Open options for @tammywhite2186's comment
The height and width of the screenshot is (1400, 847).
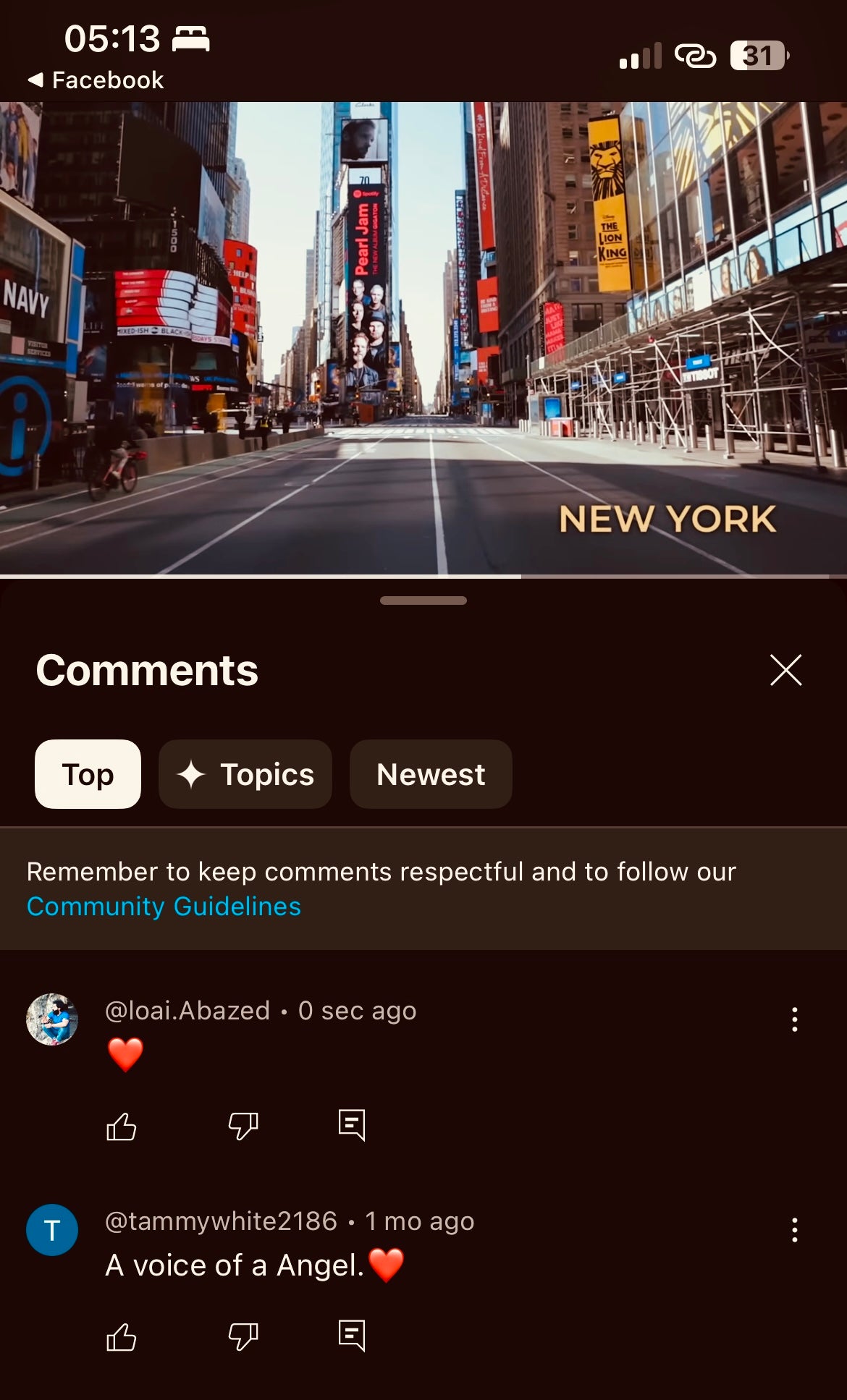coord(794,1229)
